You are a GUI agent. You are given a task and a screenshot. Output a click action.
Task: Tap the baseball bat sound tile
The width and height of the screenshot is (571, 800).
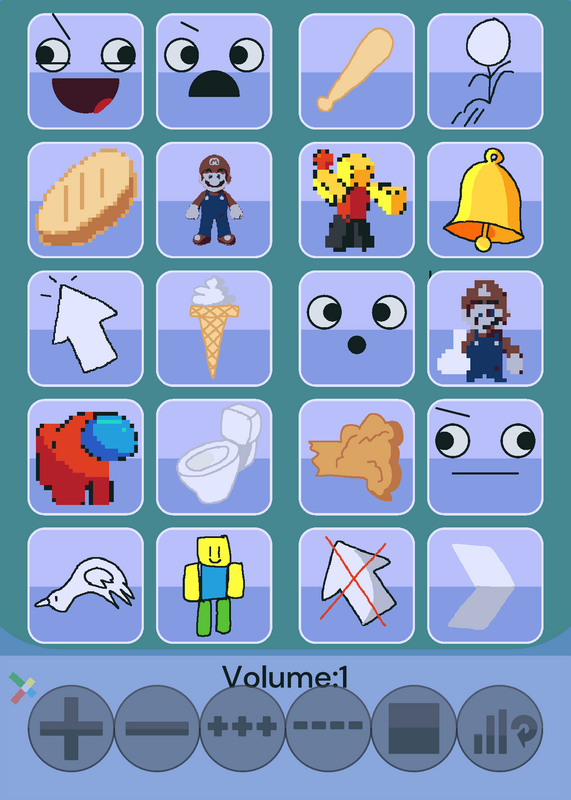pyautogui.click(x=357, y=71)
